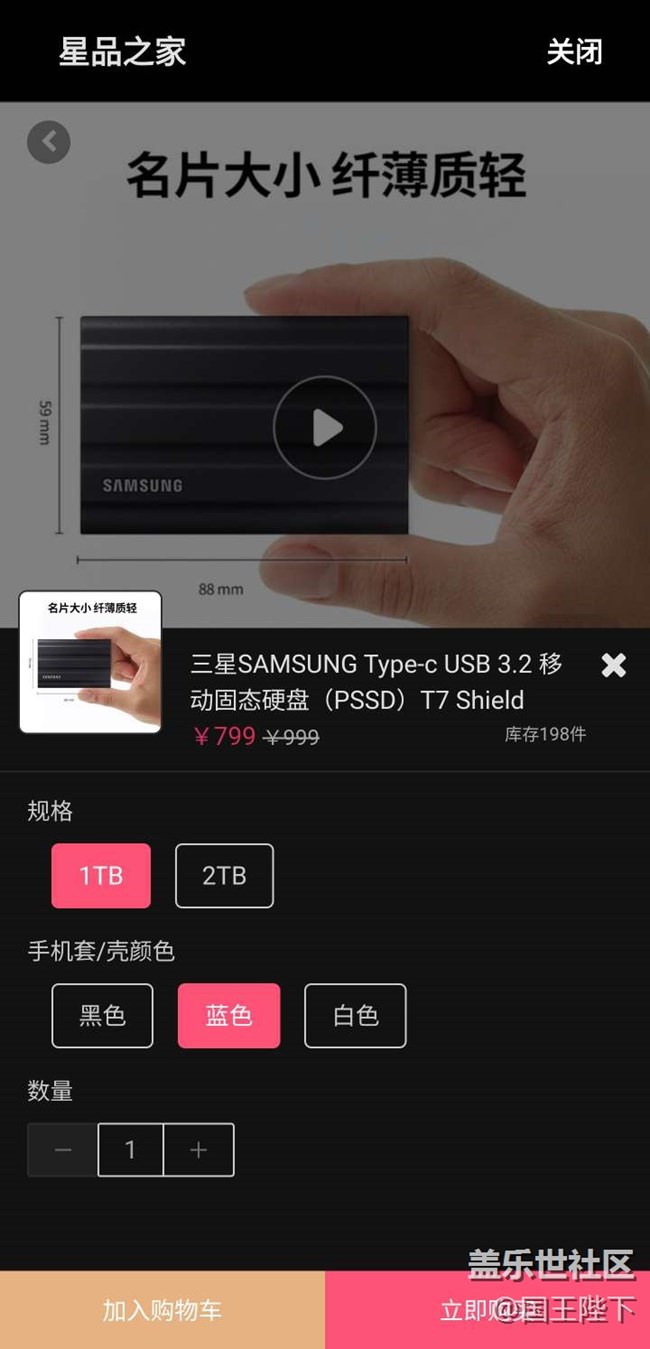Image resolution: width=650 pixels, height=1349 pixels.
Task: Tap the 关闭 button in the header
Action: [574, 51]
